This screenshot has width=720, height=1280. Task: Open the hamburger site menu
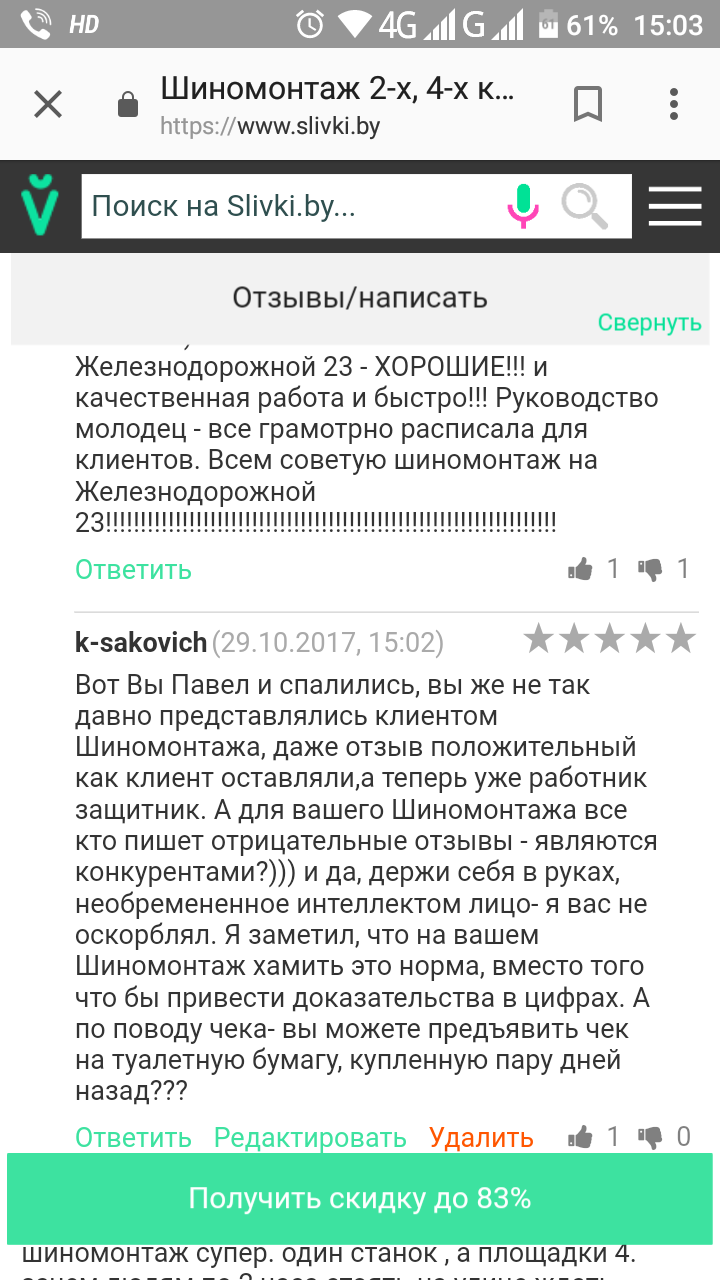pyautogui.click(x=675, y=206)
